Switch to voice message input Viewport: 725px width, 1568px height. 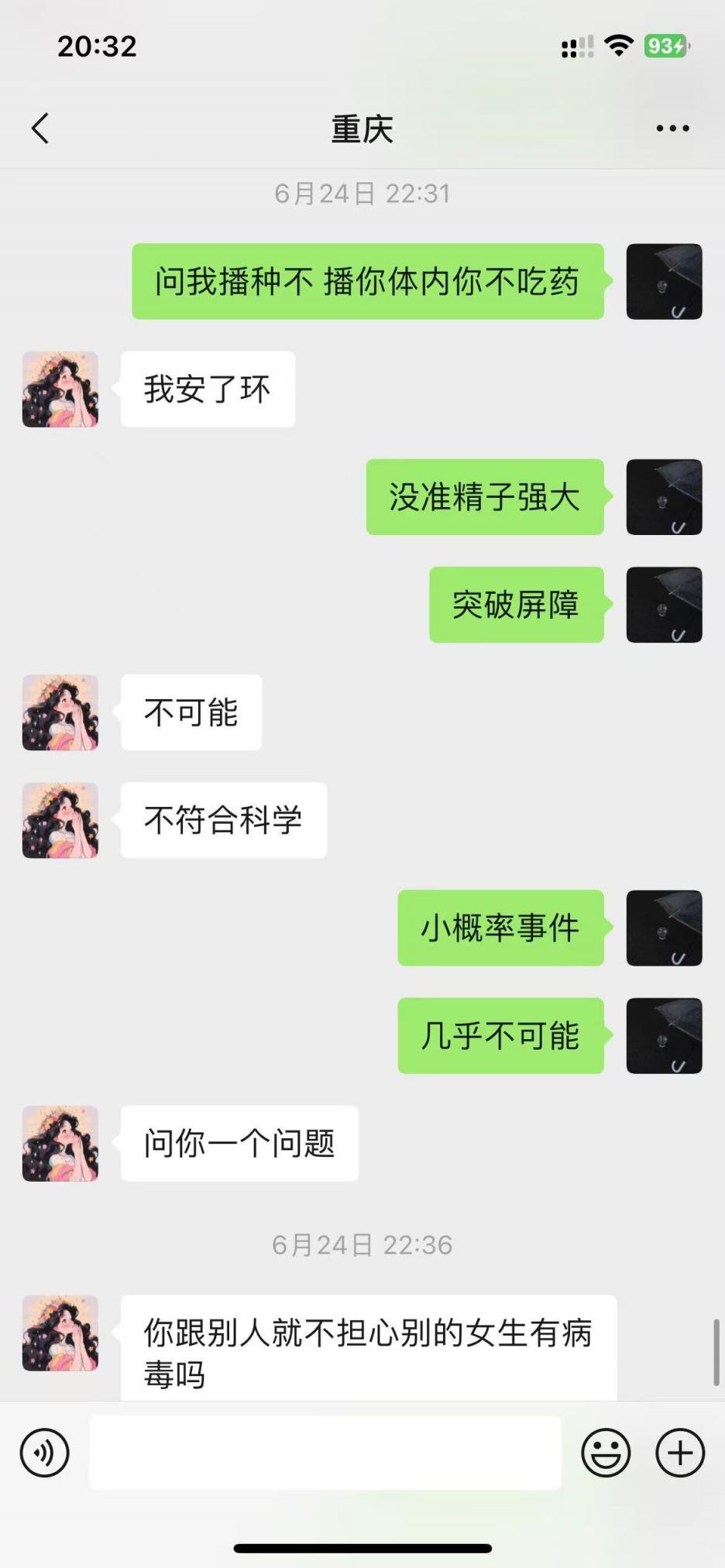point(45,1453)
